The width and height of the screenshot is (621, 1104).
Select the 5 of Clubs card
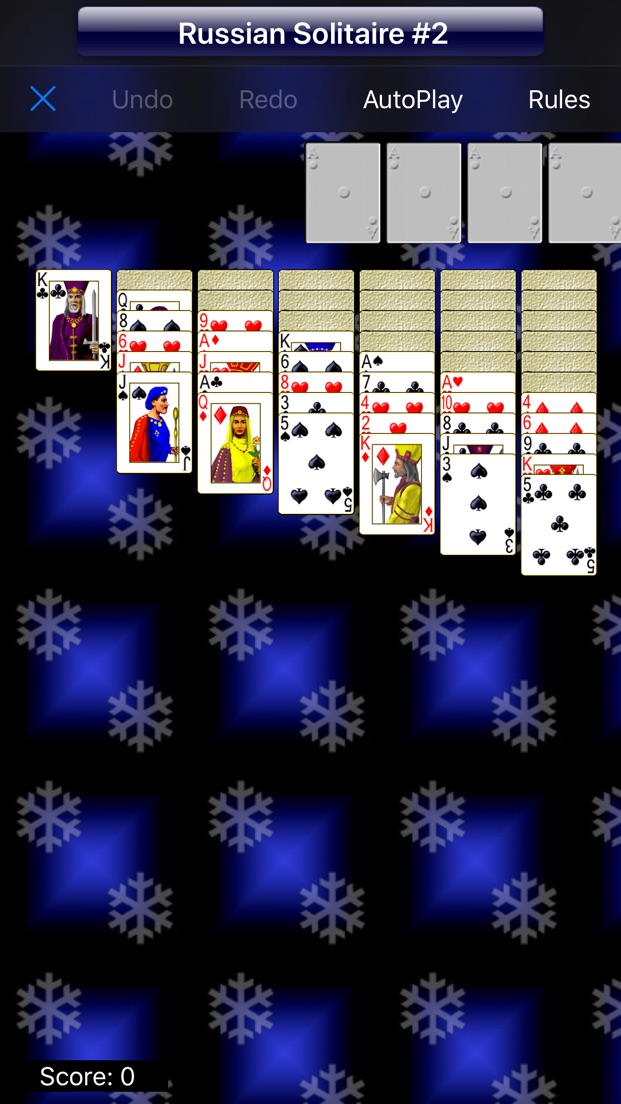559,525
